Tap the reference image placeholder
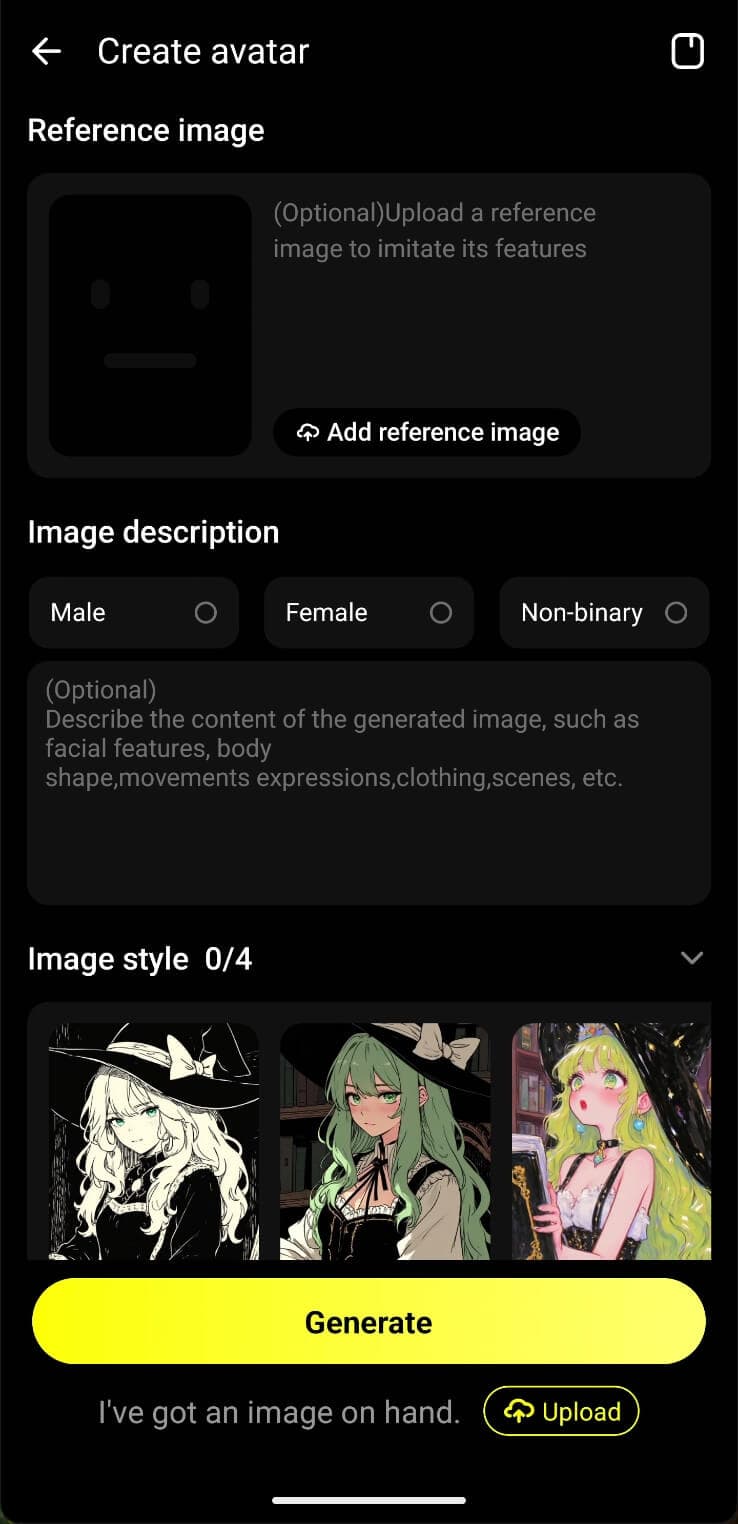The height and width of the screenshot is (1524, 738). coord(150,325)
